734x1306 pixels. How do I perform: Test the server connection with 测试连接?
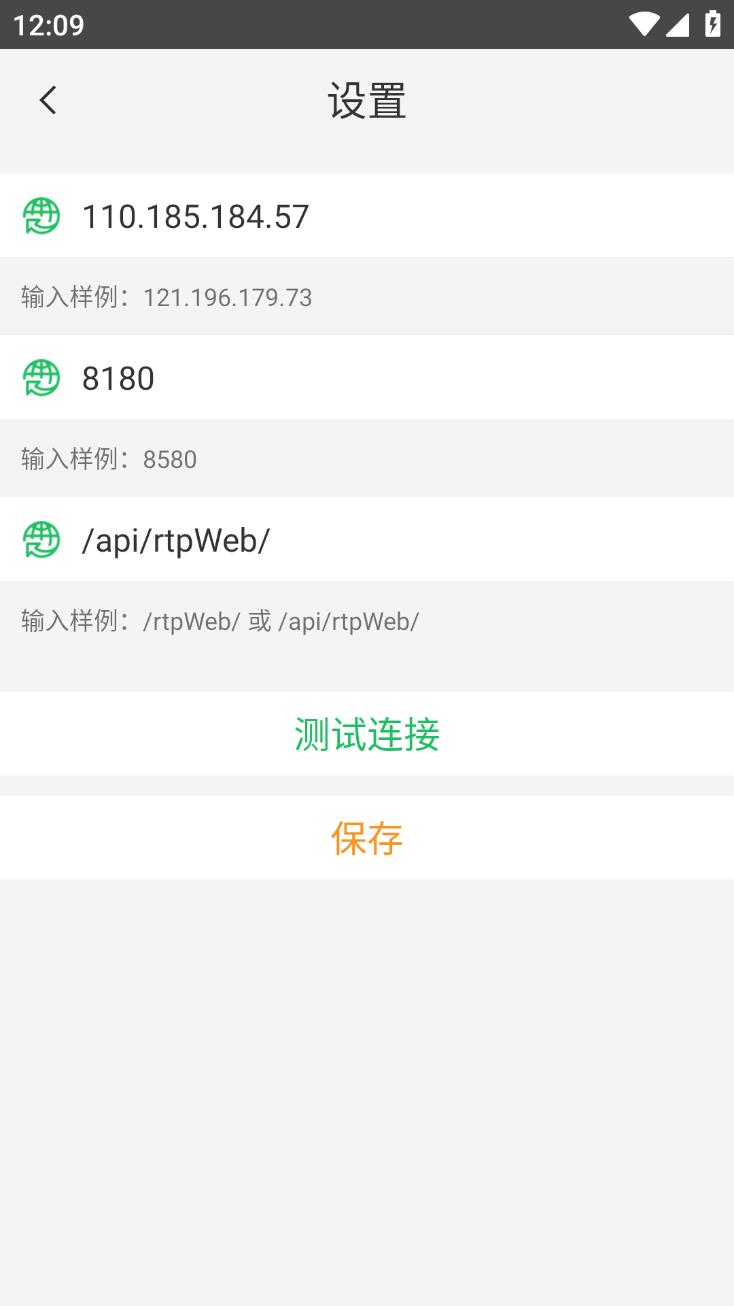[x=366, y=734]
